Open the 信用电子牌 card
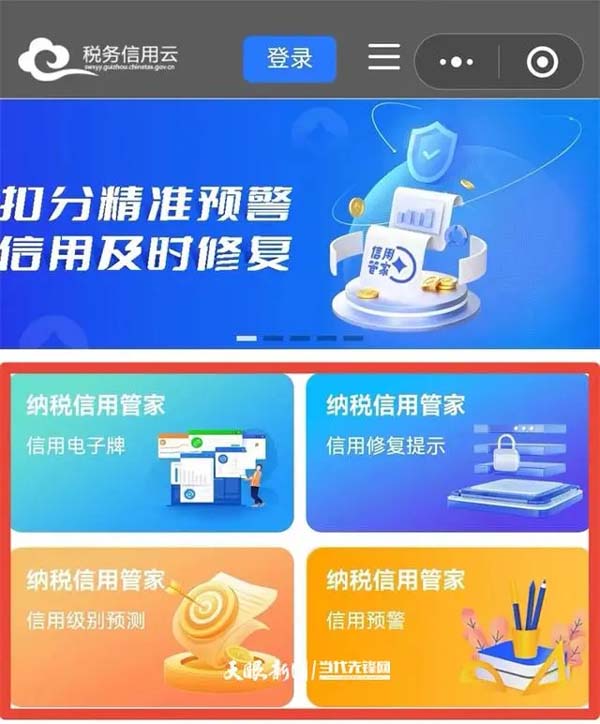 (x=152, y=453)
